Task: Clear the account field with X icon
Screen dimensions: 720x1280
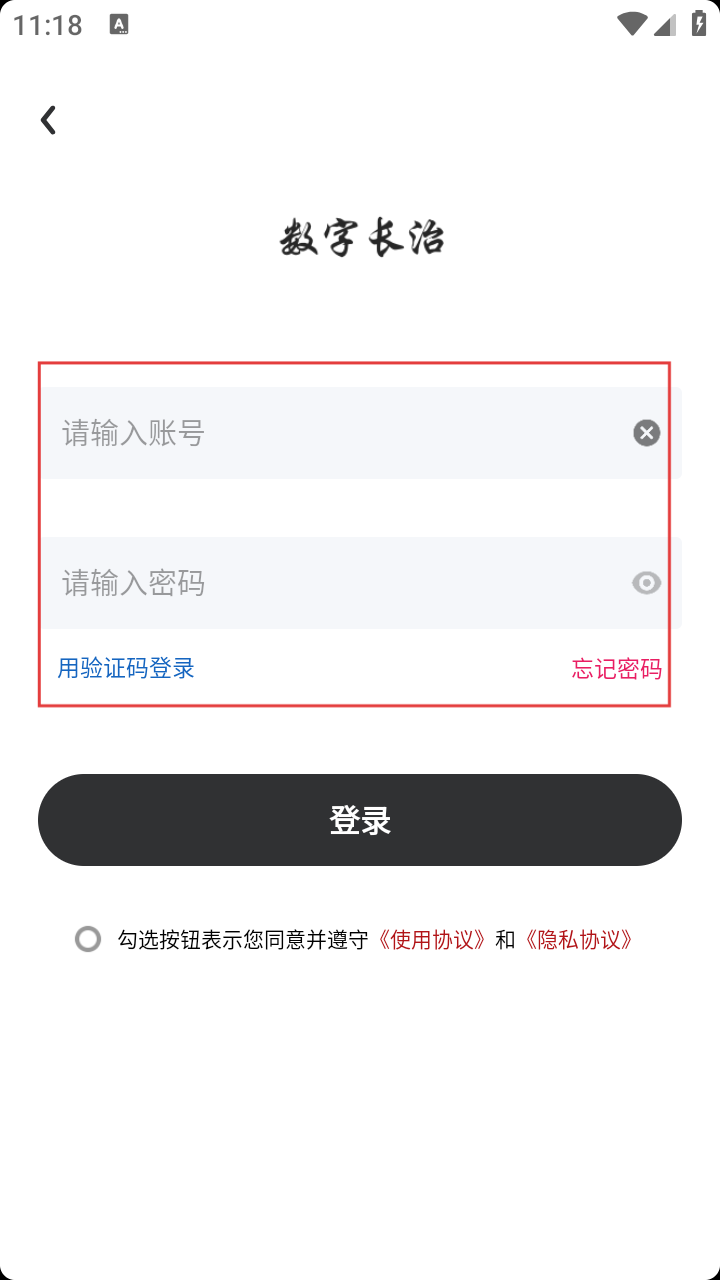Action: (647, 433)
